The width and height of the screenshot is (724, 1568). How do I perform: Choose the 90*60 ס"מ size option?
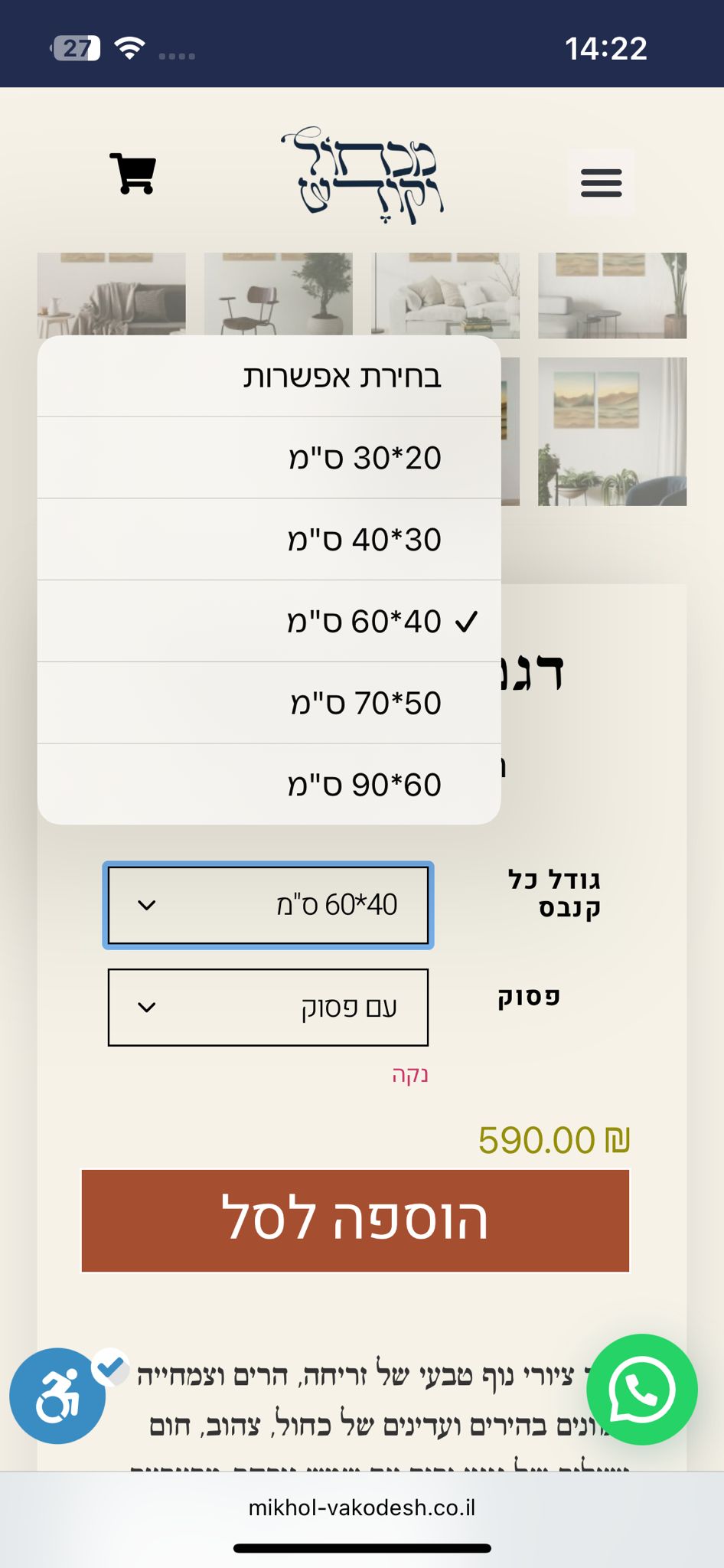click(269, 784)
